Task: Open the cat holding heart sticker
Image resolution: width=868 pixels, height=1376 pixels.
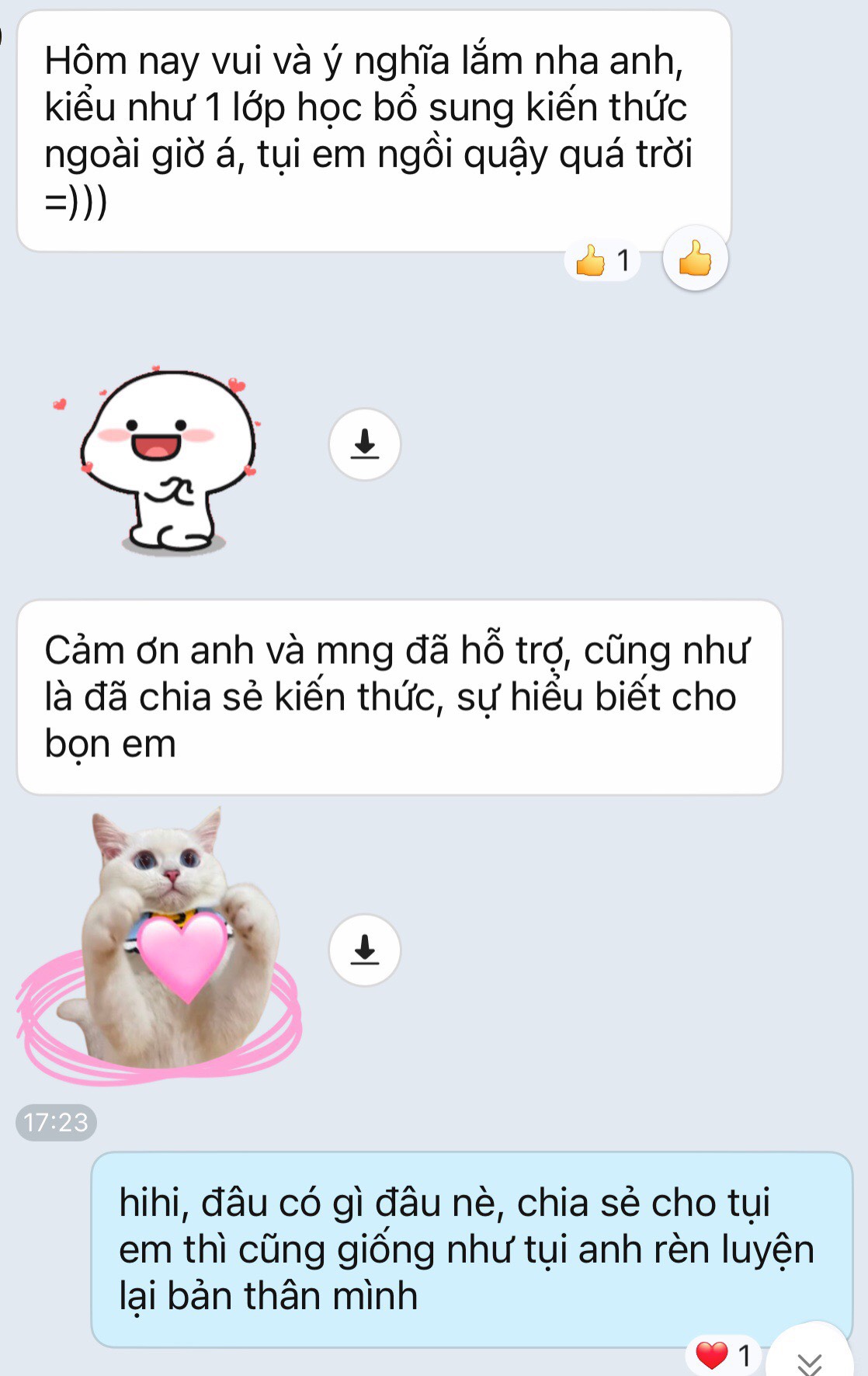Action: 161,943
